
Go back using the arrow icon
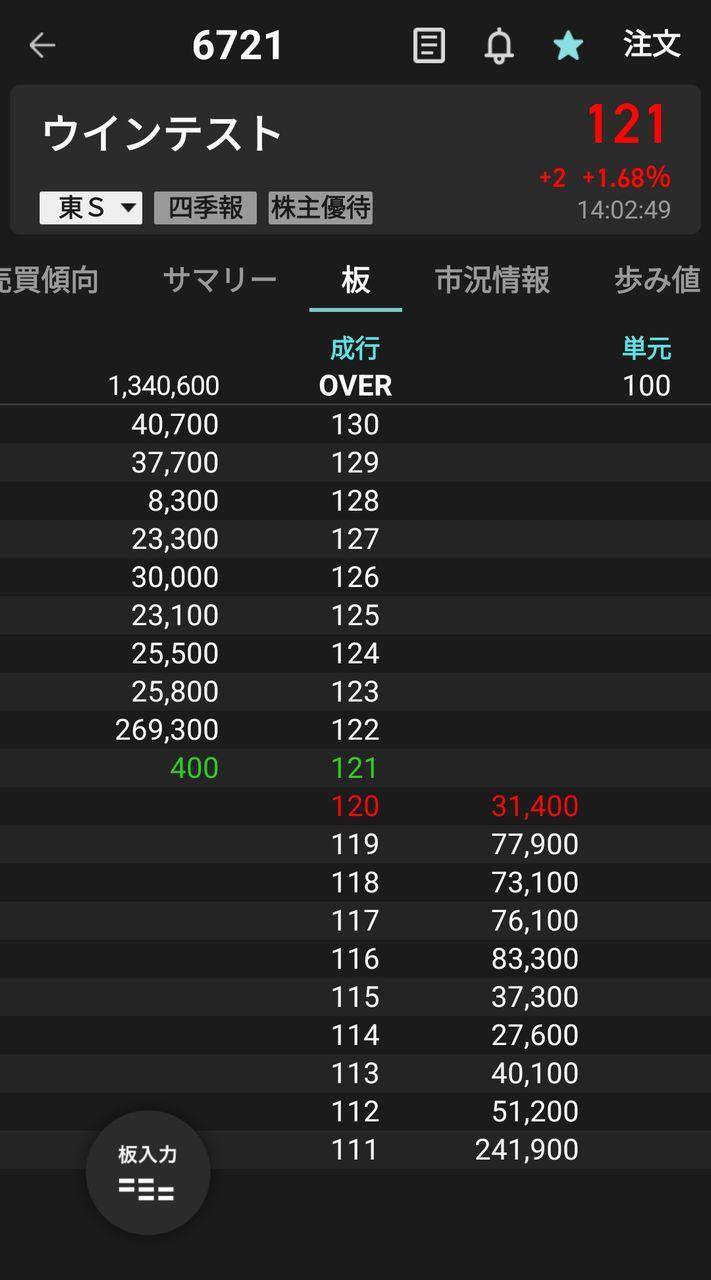coord(42,45)
